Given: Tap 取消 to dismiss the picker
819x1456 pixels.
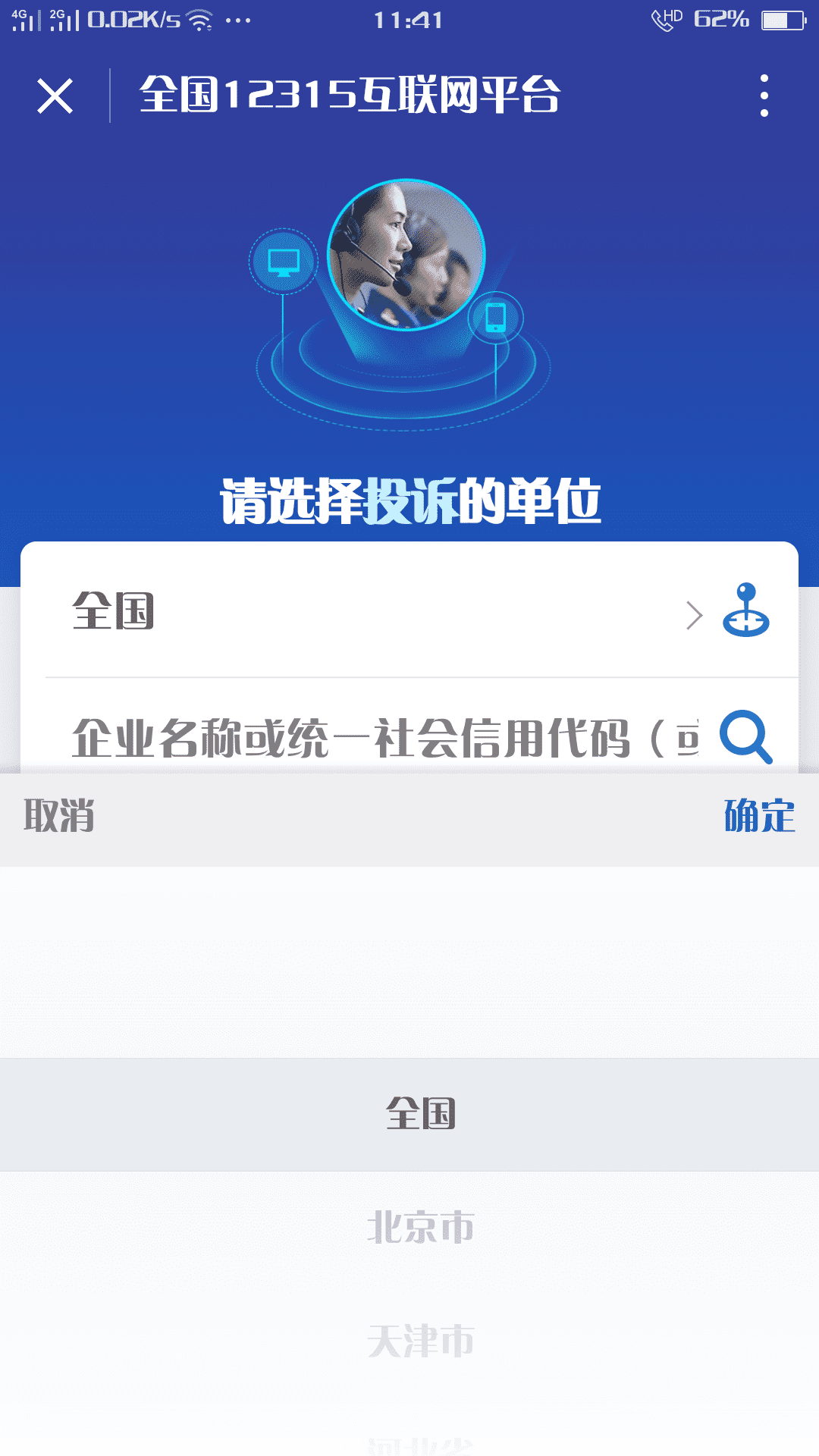Looking at the screenshot, I should [57, 819].
